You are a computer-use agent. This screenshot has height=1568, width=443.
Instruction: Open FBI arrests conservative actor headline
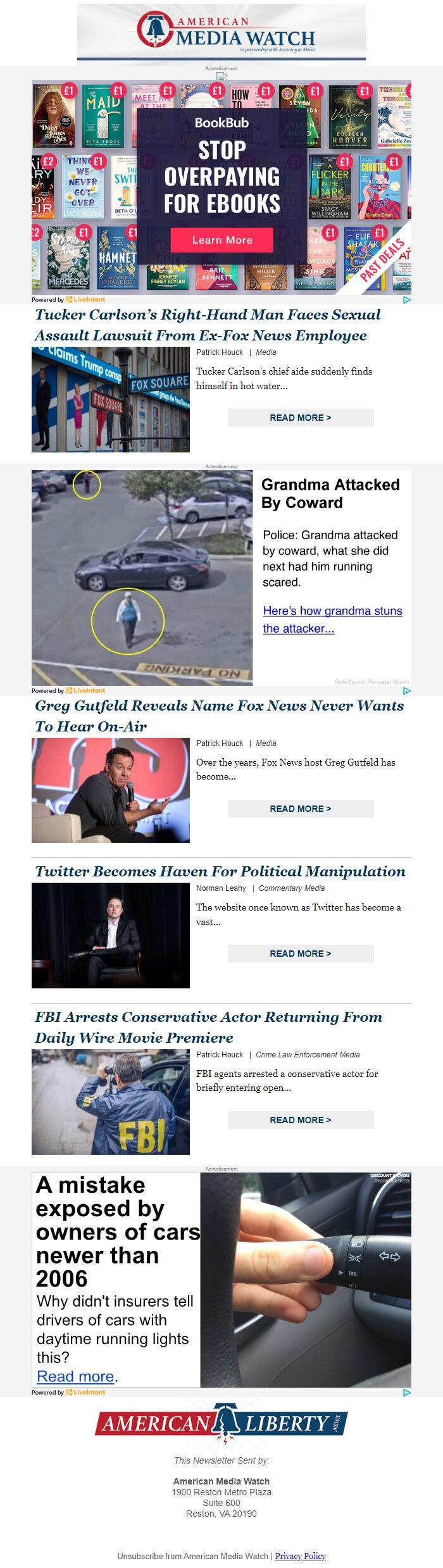coord(208,1027)
